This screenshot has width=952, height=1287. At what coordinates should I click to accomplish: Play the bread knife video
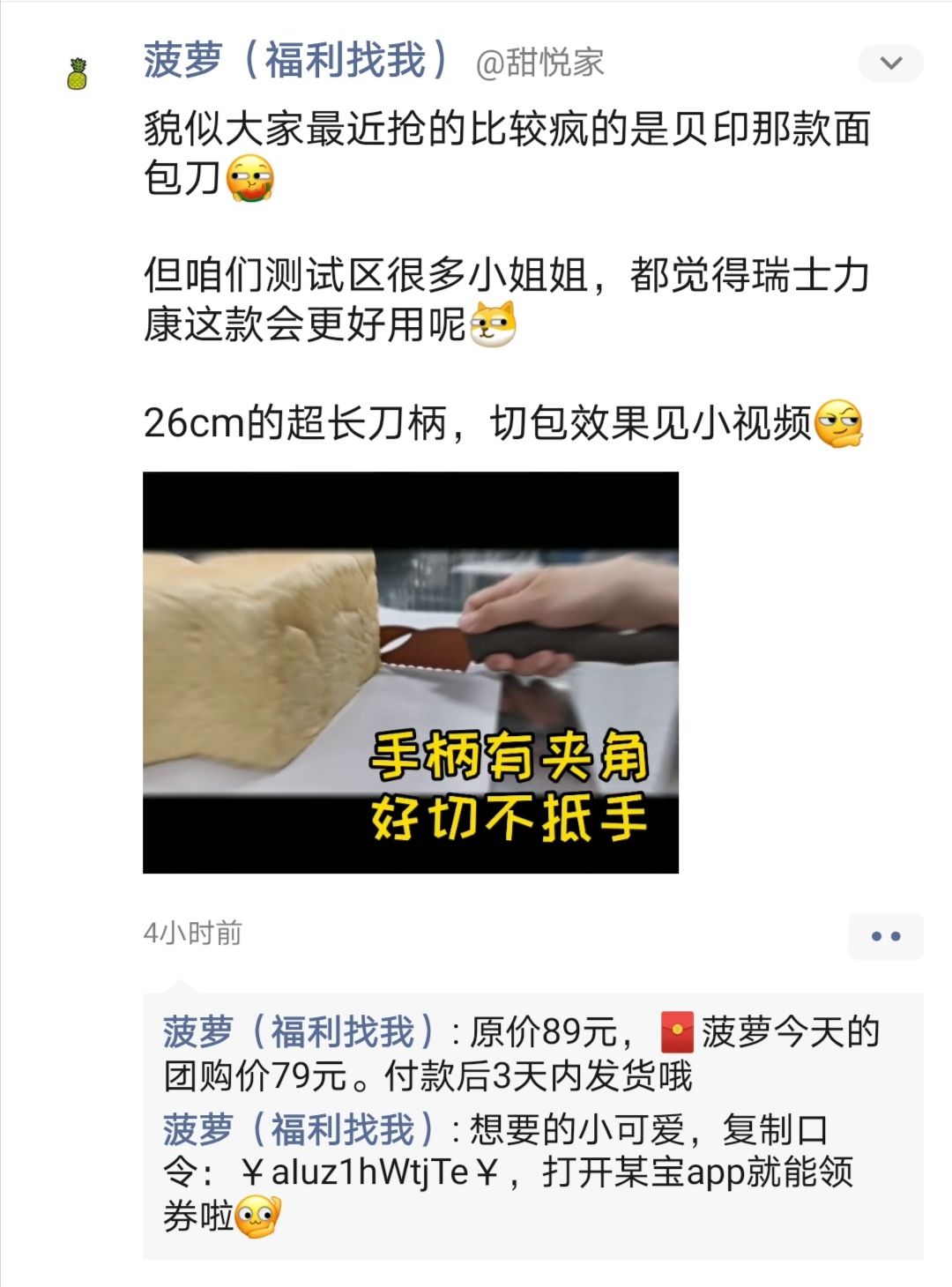click(x=411, y=673)
